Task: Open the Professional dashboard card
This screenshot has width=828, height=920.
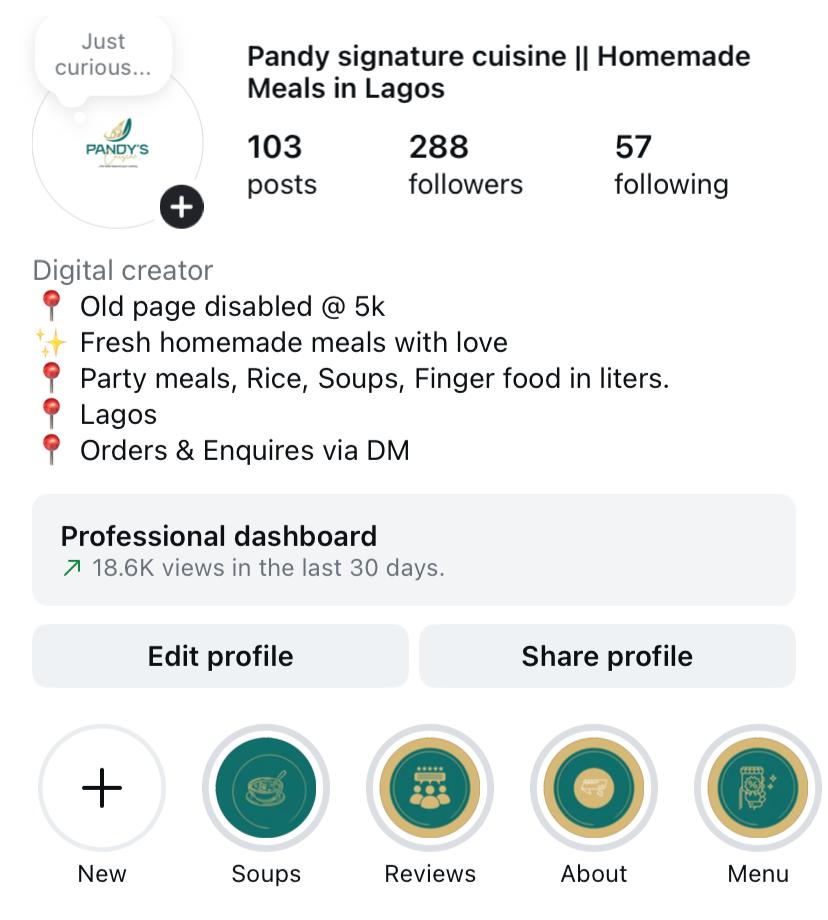Action: (414, 550)
